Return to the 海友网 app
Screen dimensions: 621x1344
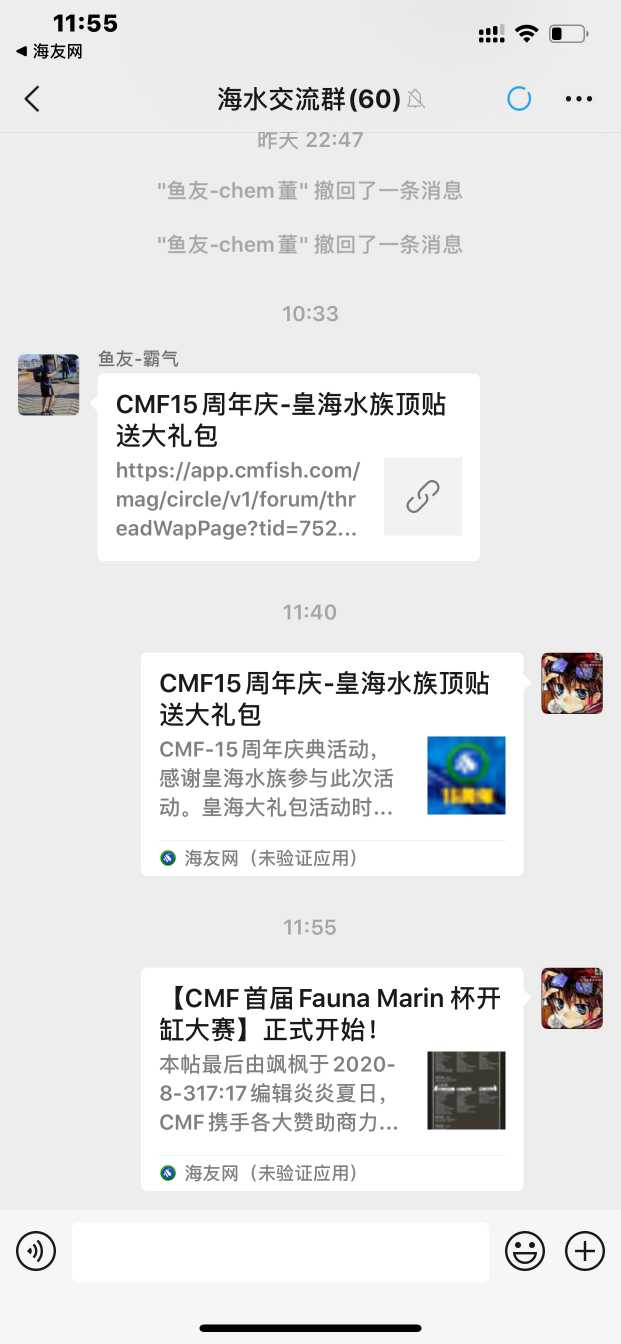(x=50, y=52)
